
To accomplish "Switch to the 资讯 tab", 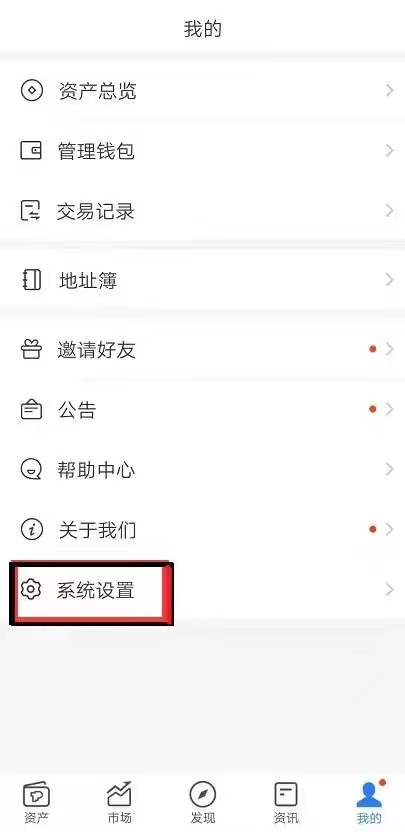I will [286, 802].
